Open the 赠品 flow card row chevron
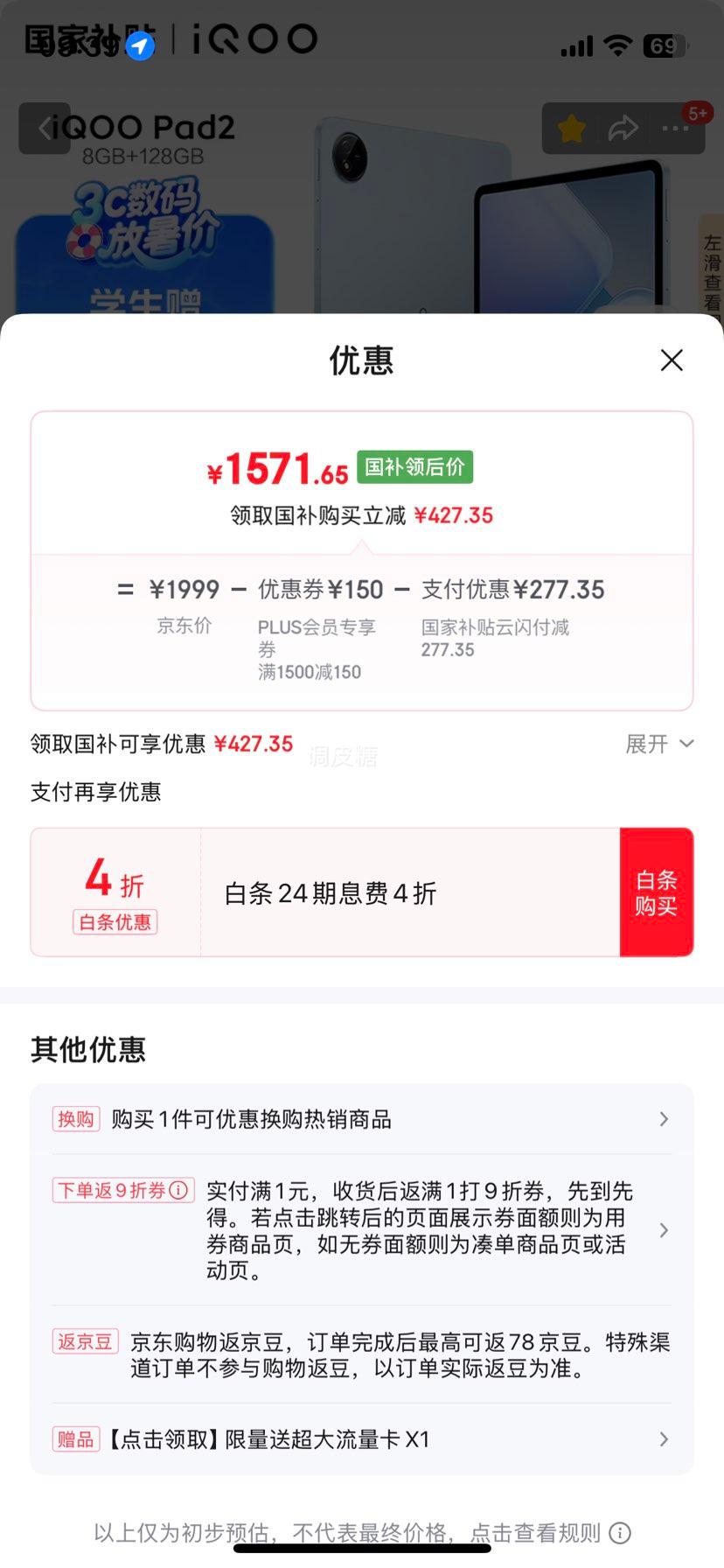724x1568 pixels. click(663, 1438)
